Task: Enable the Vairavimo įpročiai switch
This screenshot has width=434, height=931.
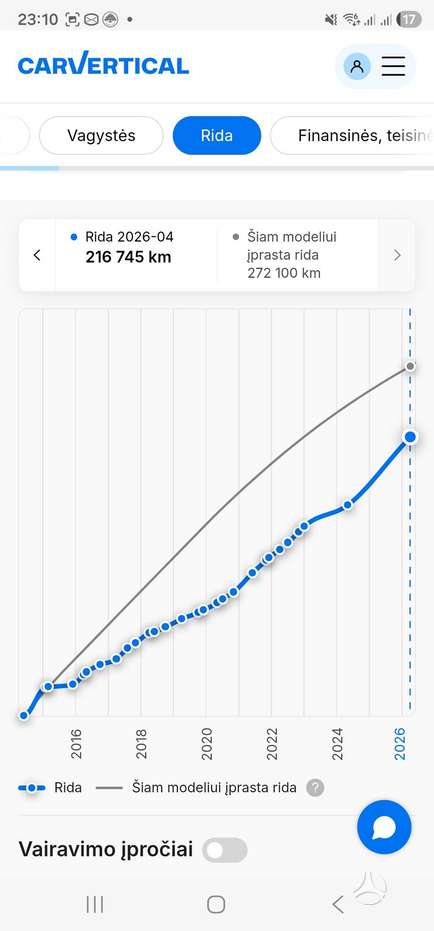Action: click(x=224, y=850)
